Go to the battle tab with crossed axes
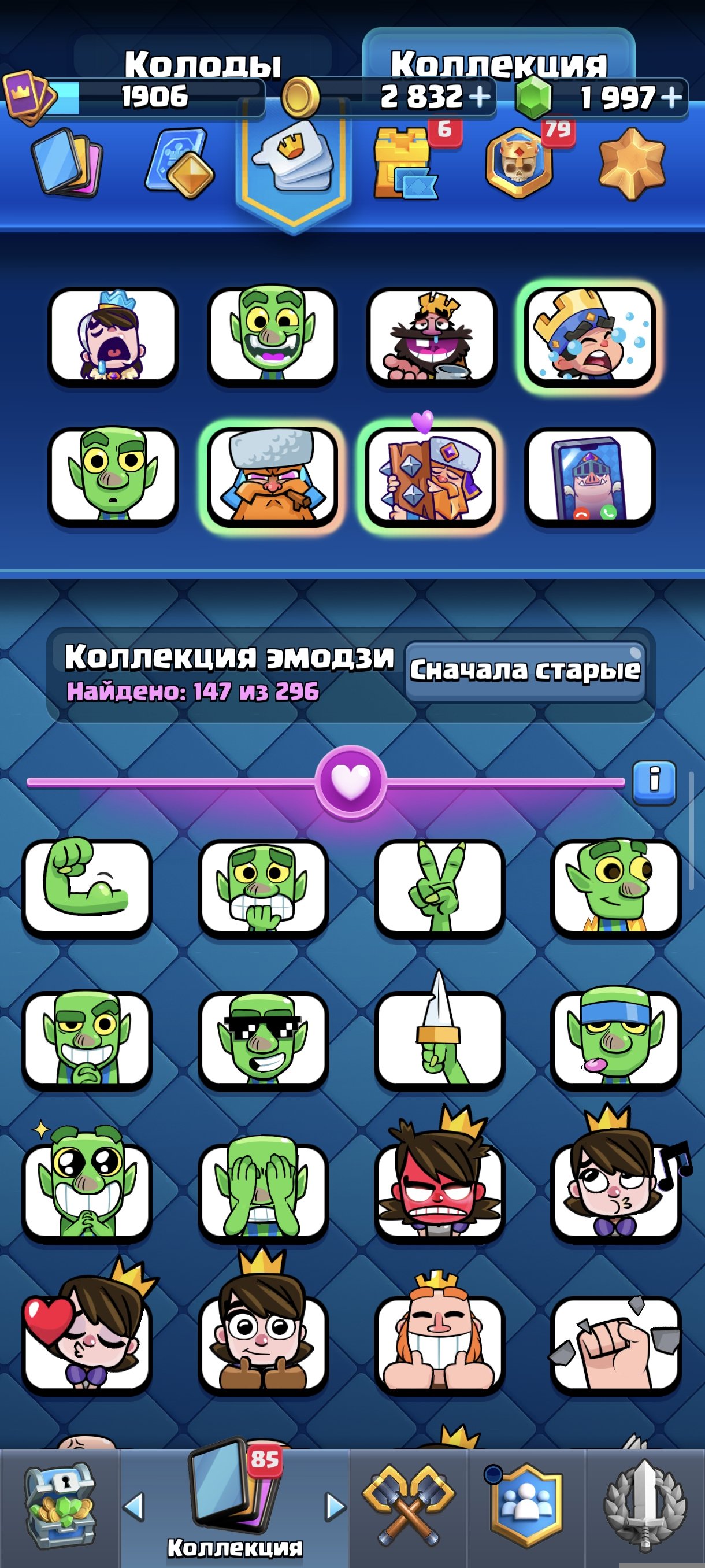This screenshot has height=1568, width=705. click(x=409, y=1507)
